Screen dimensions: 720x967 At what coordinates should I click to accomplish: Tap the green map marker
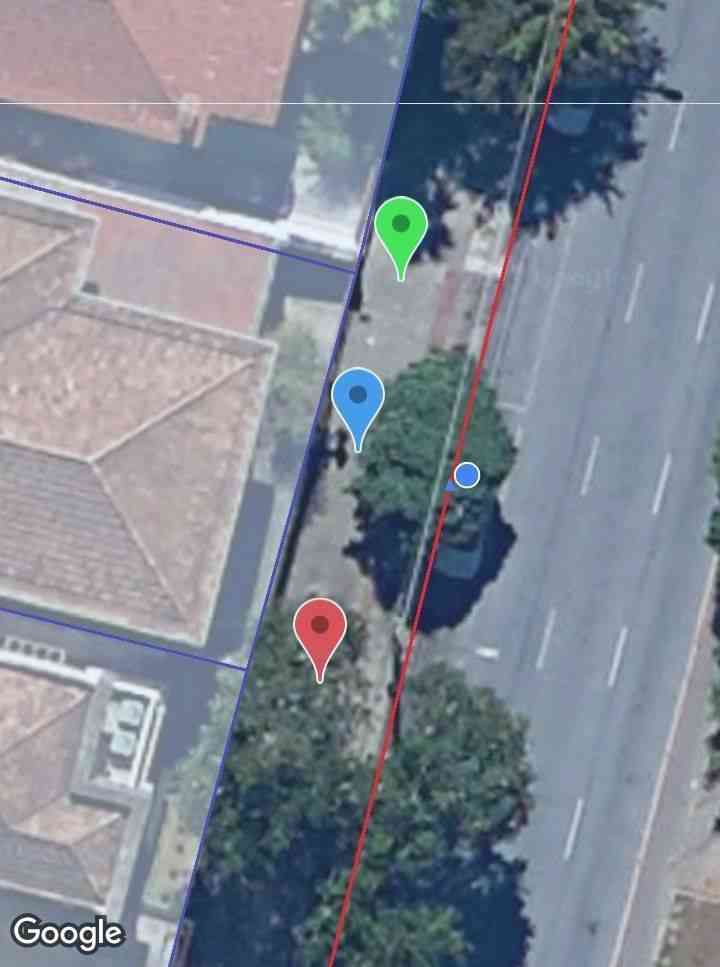click(401, 228)
